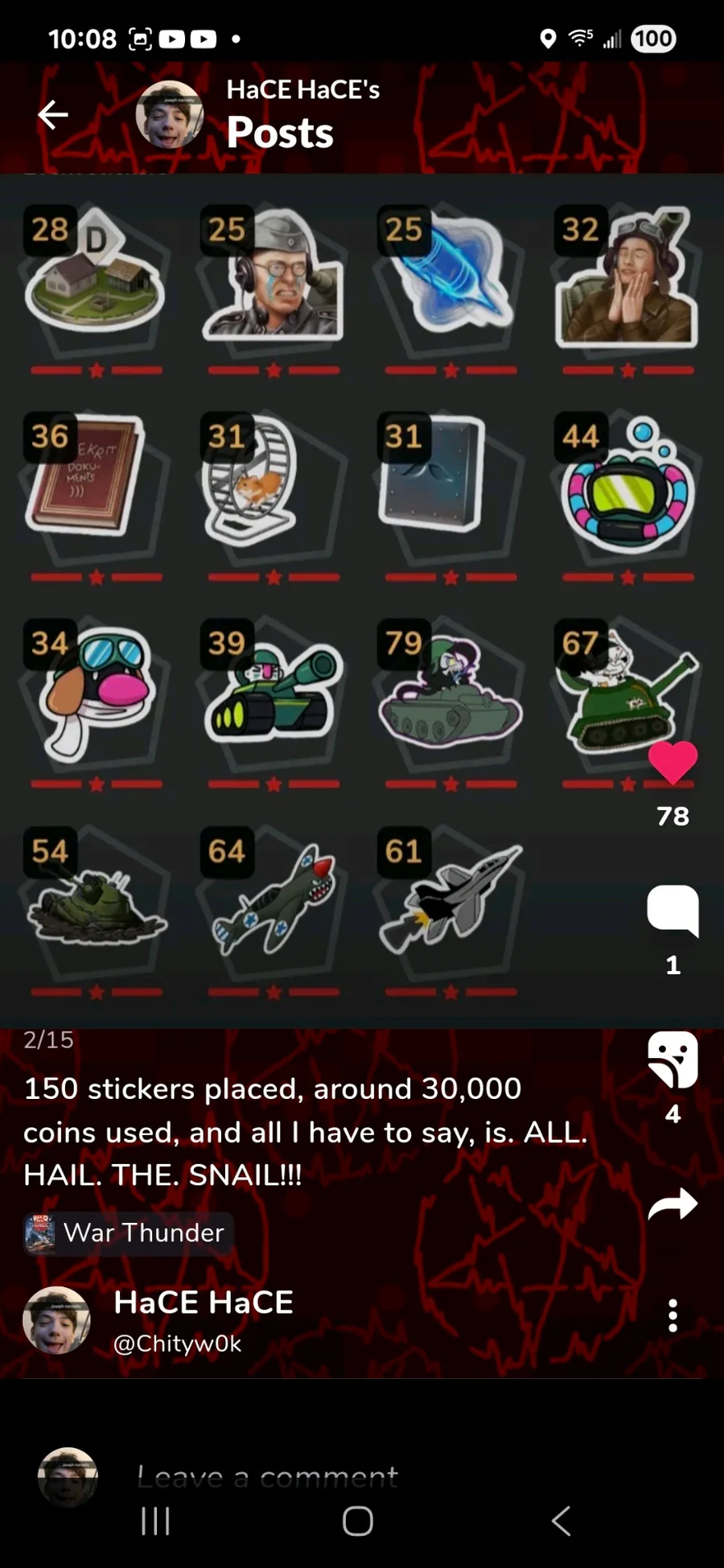
Task: Open HaCE HaCE's avatar in the header
Action: (x=169, y=114)
